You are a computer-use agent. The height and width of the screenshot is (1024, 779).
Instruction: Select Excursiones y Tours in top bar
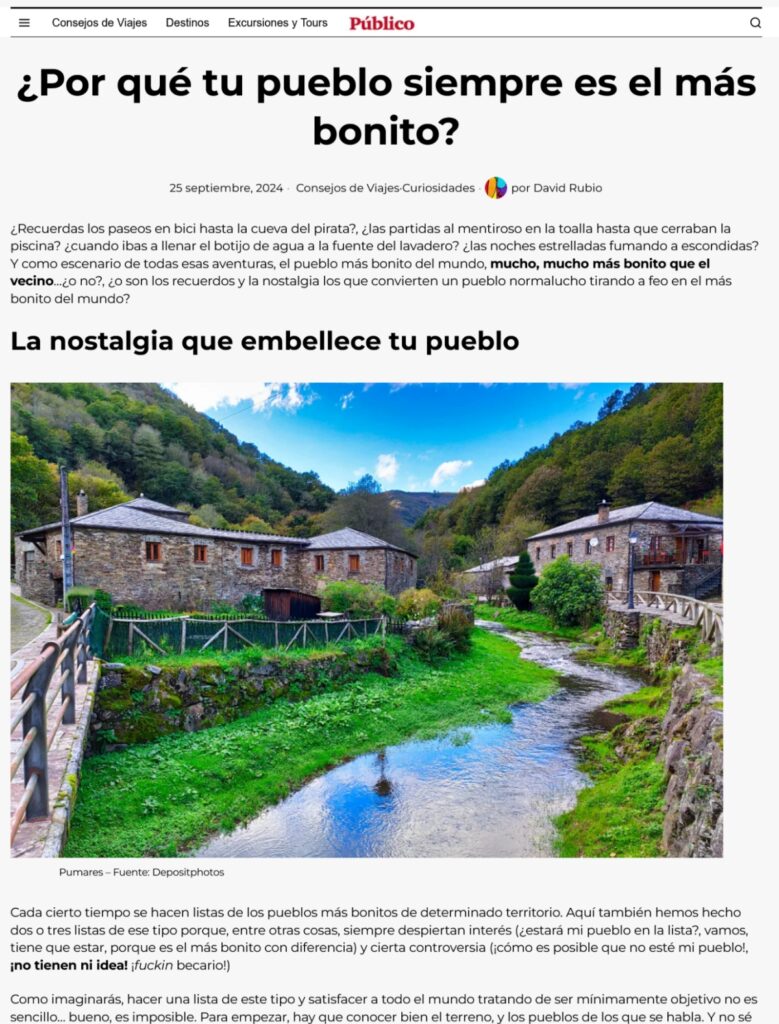pyautogui.click(x=278, y=23)
